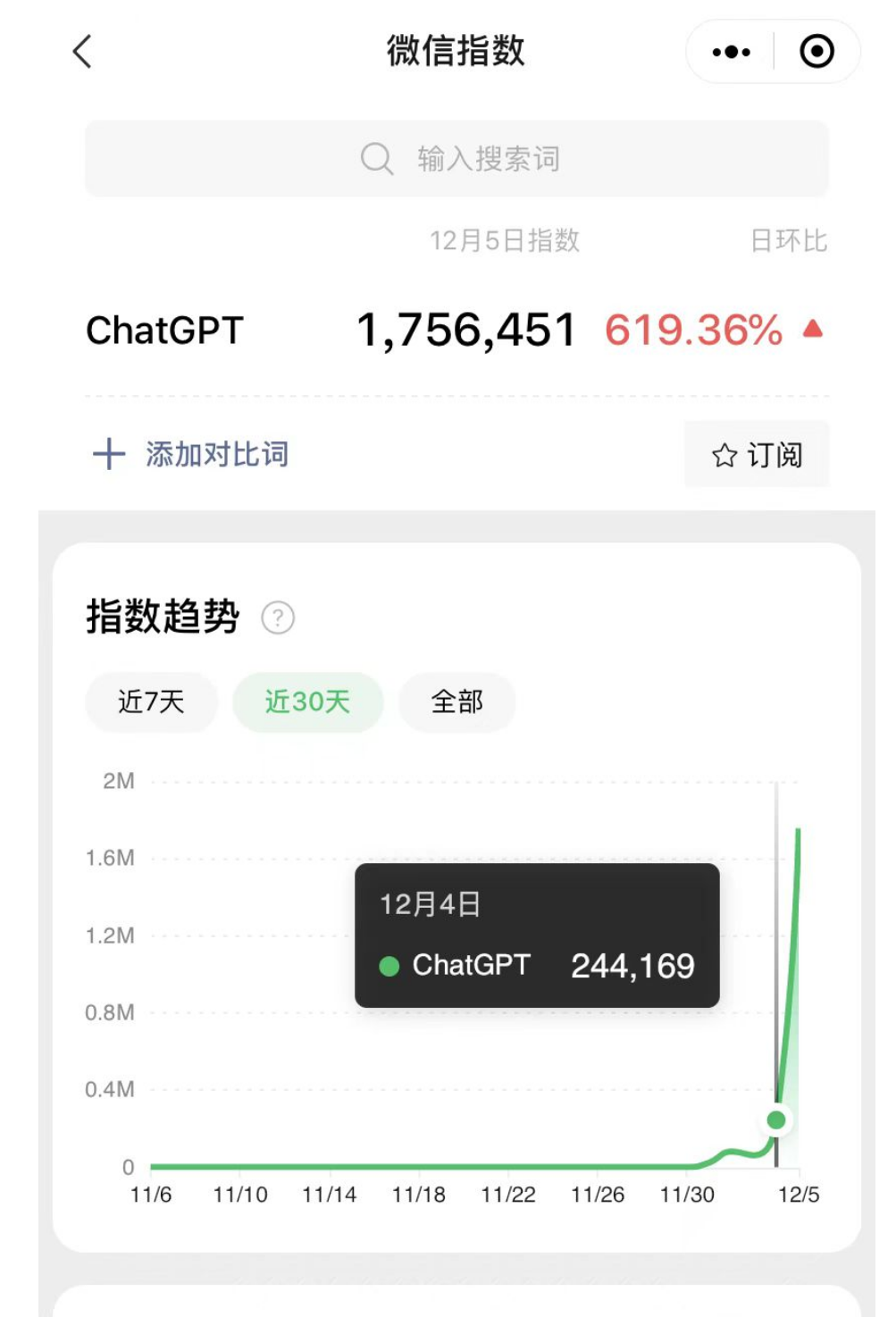Image resolution: width=896 pixels, height=1317 pixels.
Task: Tap the circle capsule icon top right
Action: 815,51
